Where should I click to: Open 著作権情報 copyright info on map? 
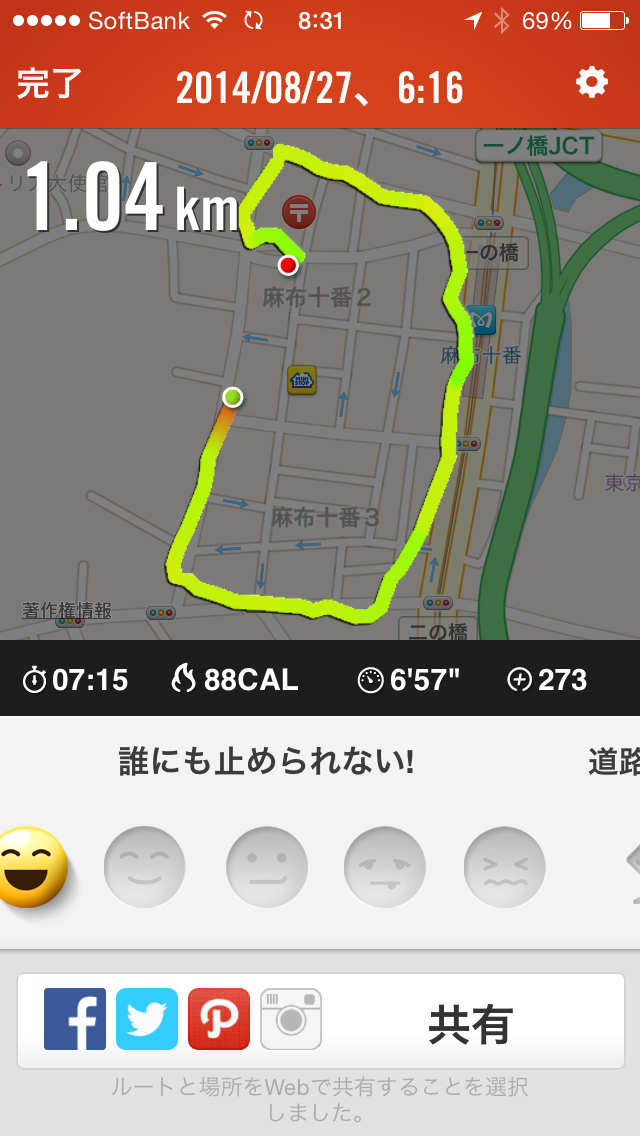(67, 610)
